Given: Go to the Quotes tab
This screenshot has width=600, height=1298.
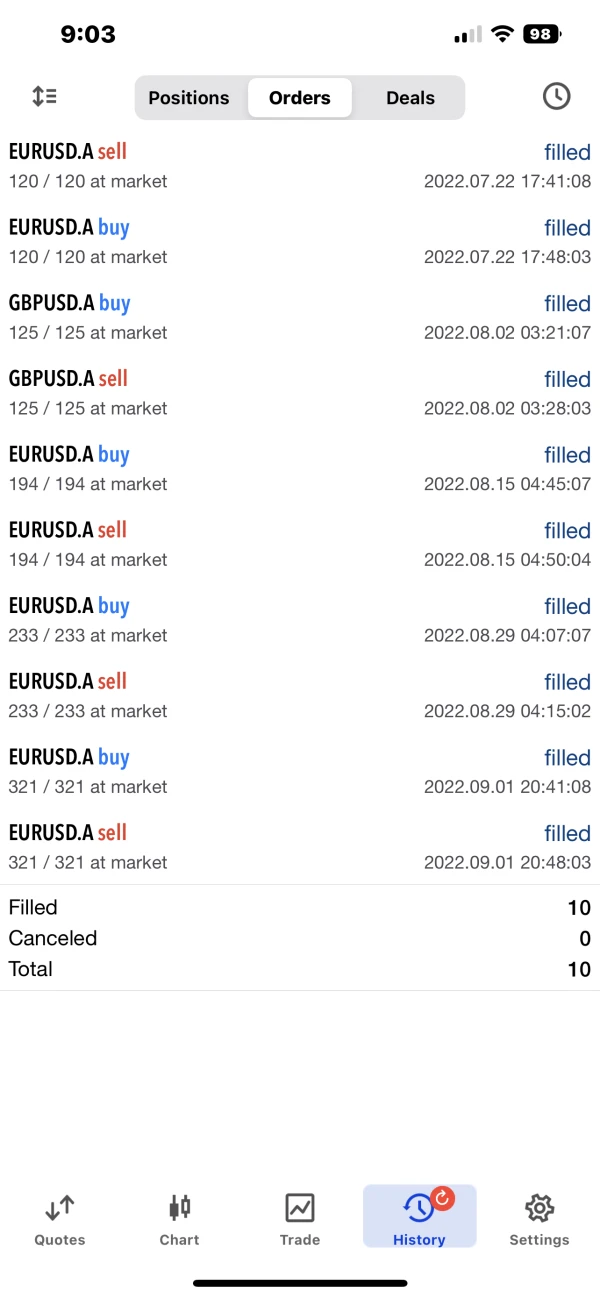Looking at the screenshot, I should pyautogui.click(x=60, y=1219).
